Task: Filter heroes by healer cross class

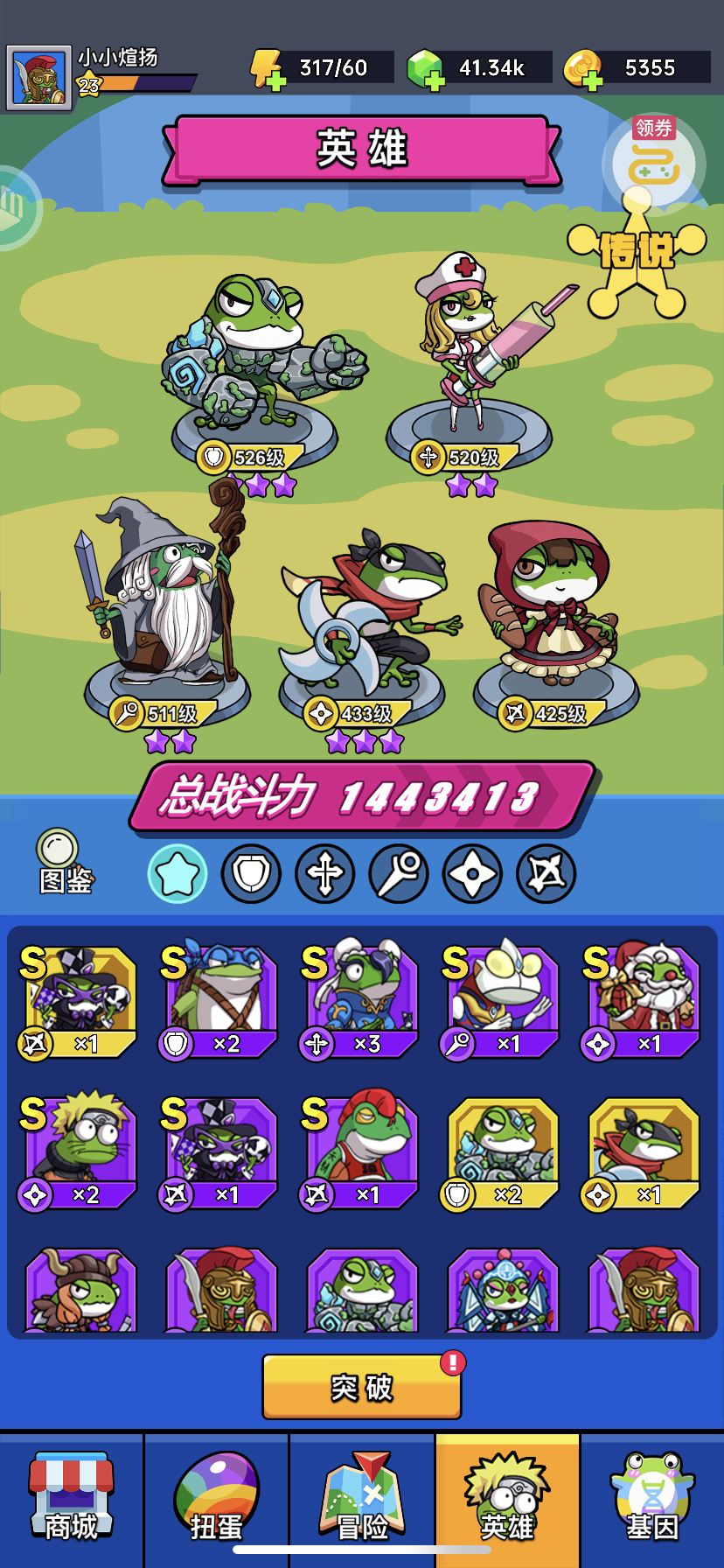Action: [324, 873]
